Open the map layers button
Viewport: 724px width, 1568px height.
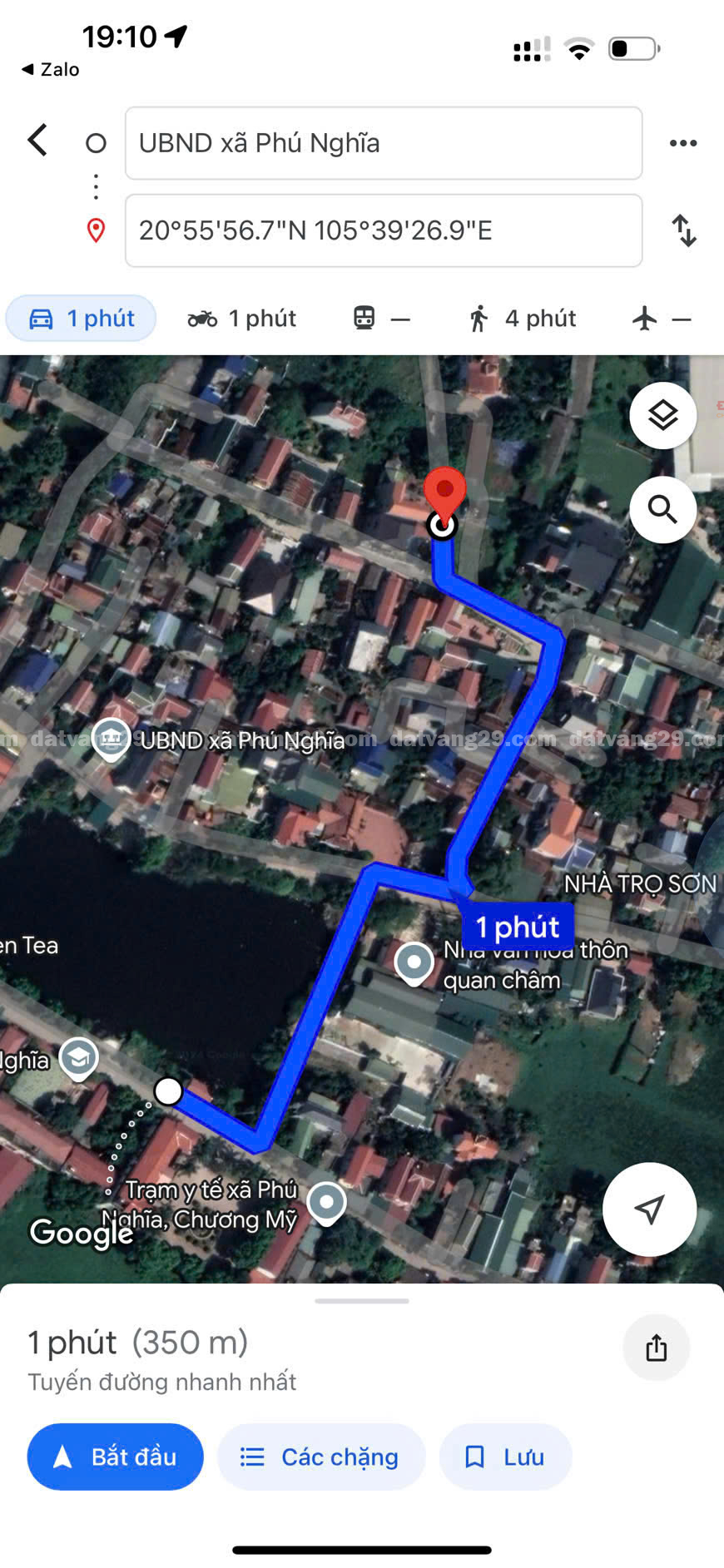tap(662, 415)
